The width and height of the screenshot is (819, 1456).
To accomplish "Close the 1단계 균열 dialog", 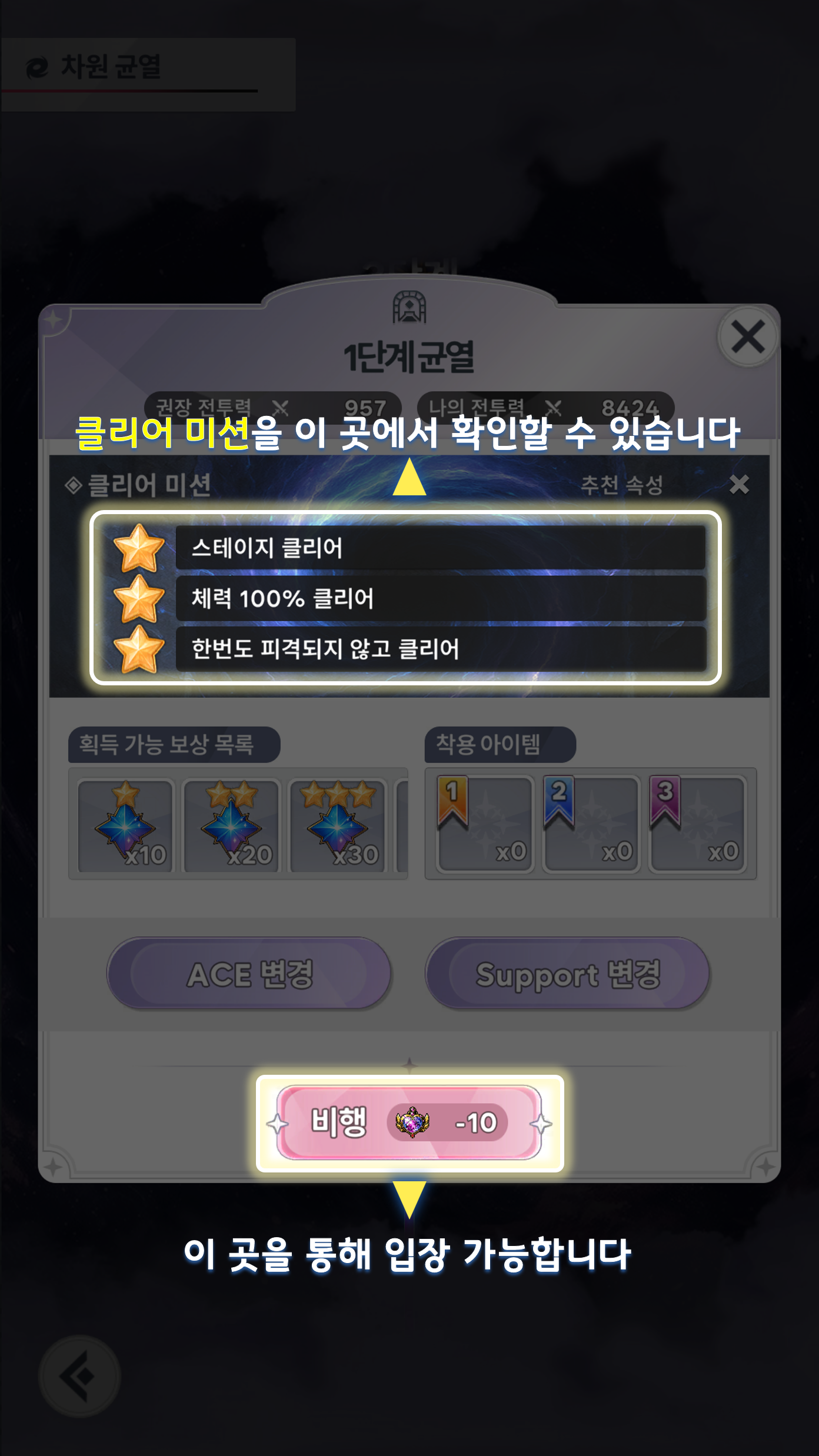I will (748, 336).
